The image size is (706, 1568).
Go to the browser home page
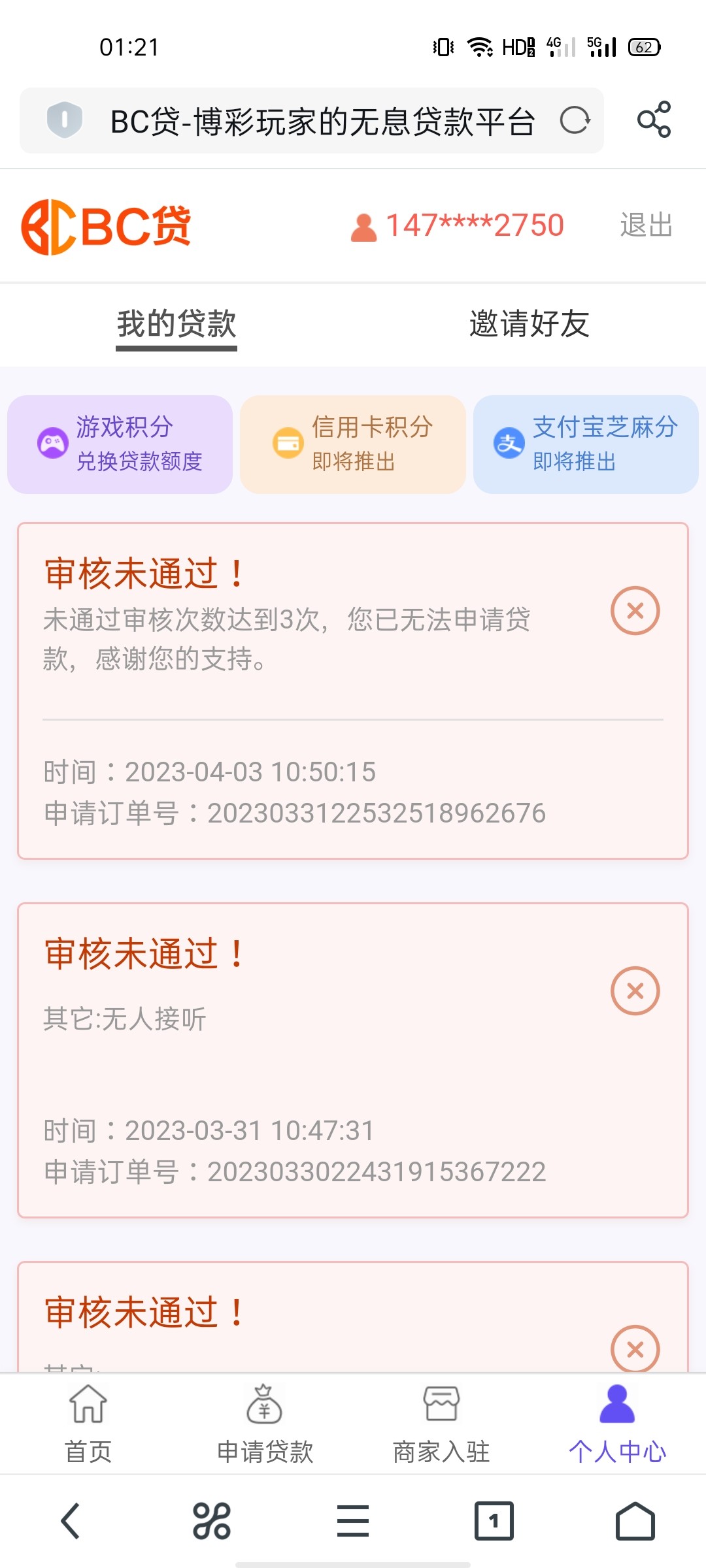click(x=635, y=1521)
